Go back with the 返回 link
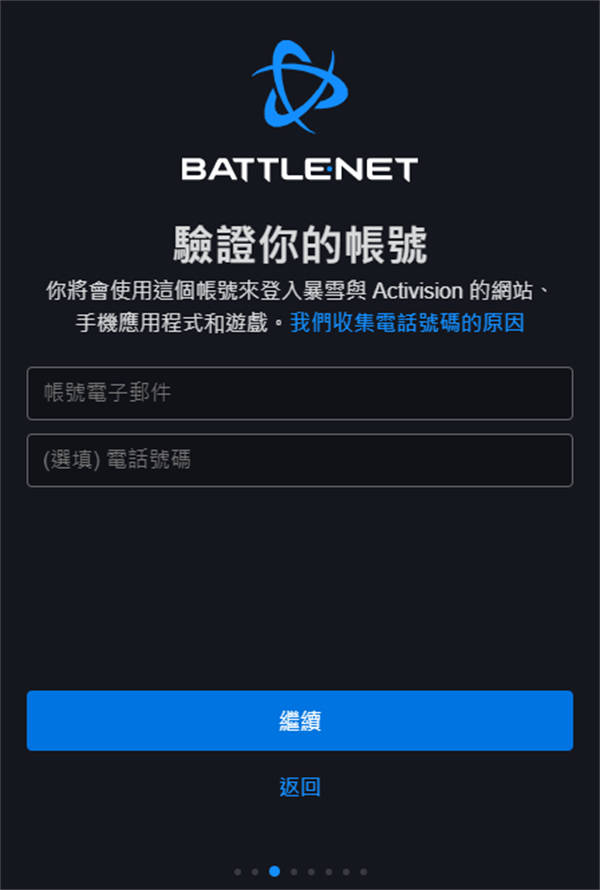This screenshot has width=600, height=890. tap(299, 787)
